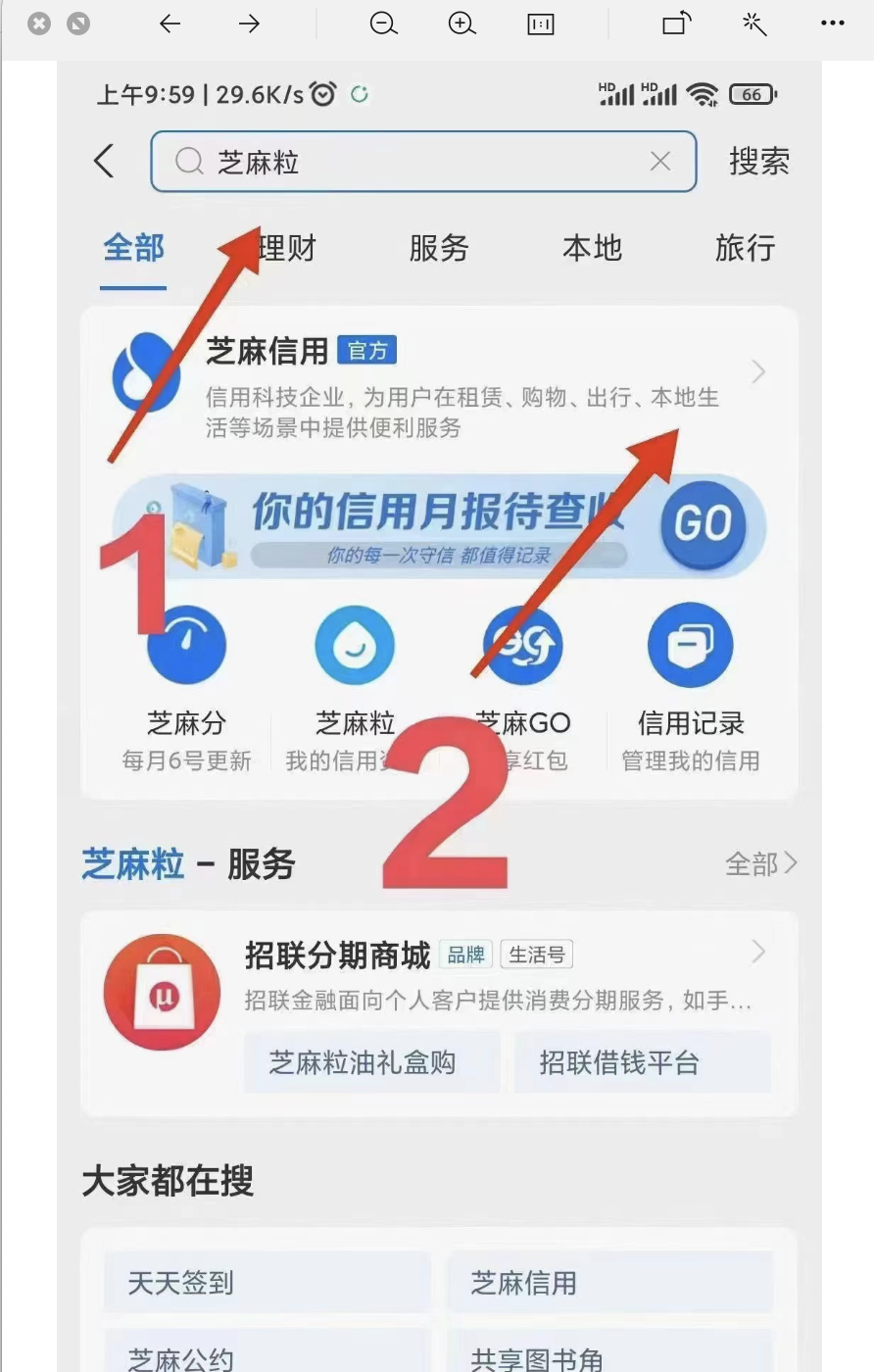
Task: Open the 旅行 tab
Action: point(745,249)
